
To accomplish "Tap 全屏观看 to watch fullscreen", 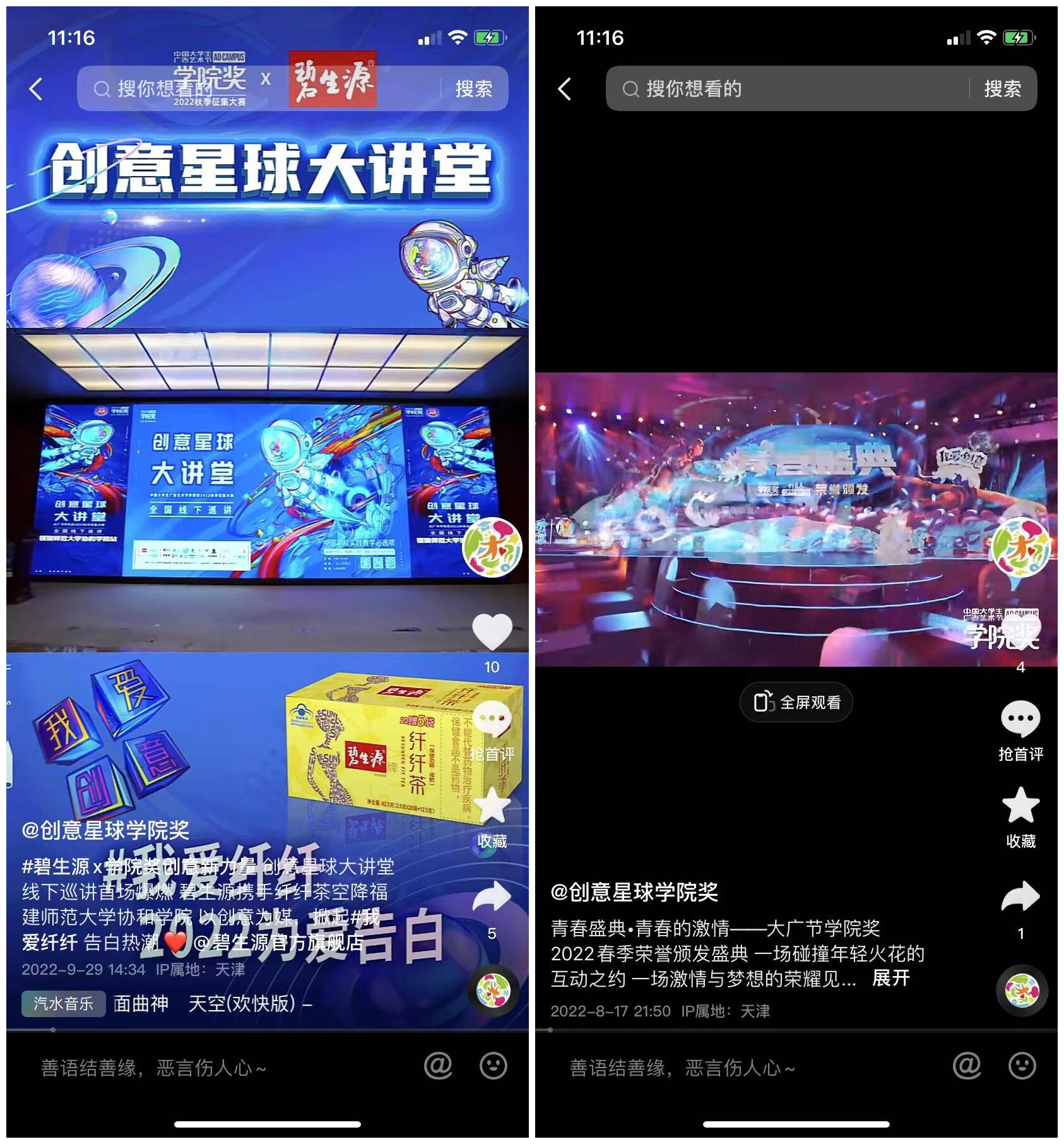I will (x=796, y=702).
